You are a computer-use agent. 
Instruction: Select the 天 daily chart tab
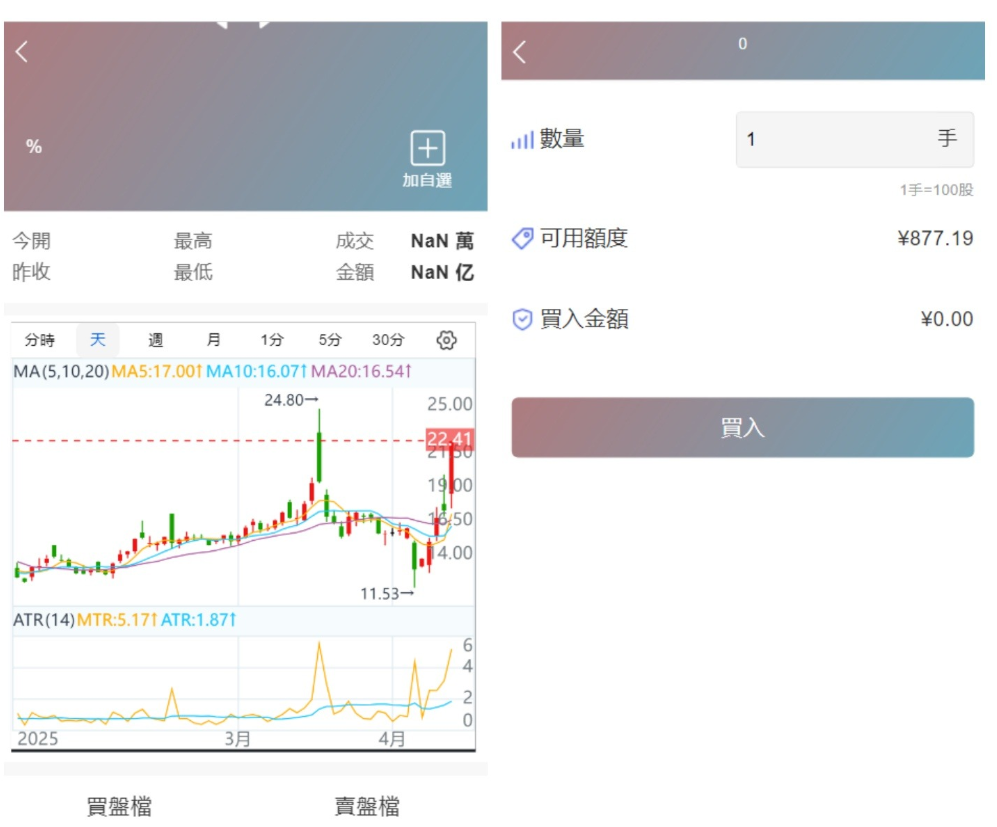(98, 340)
